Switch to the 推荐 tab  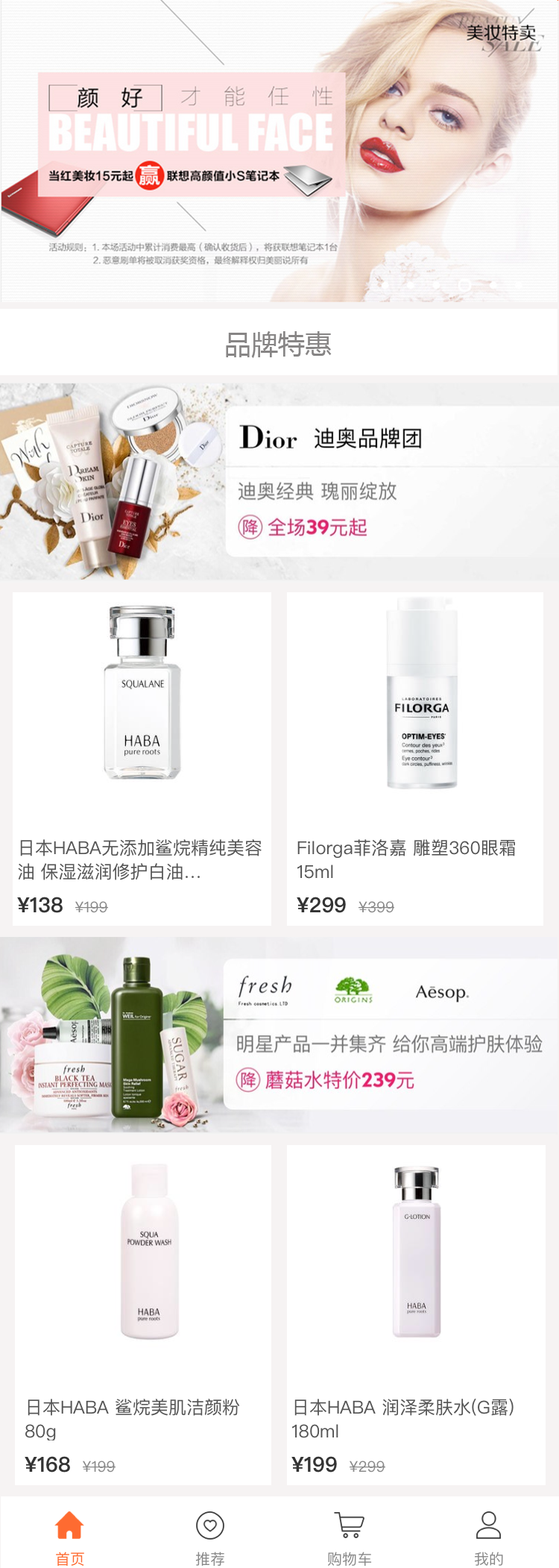click(209, 1537)
